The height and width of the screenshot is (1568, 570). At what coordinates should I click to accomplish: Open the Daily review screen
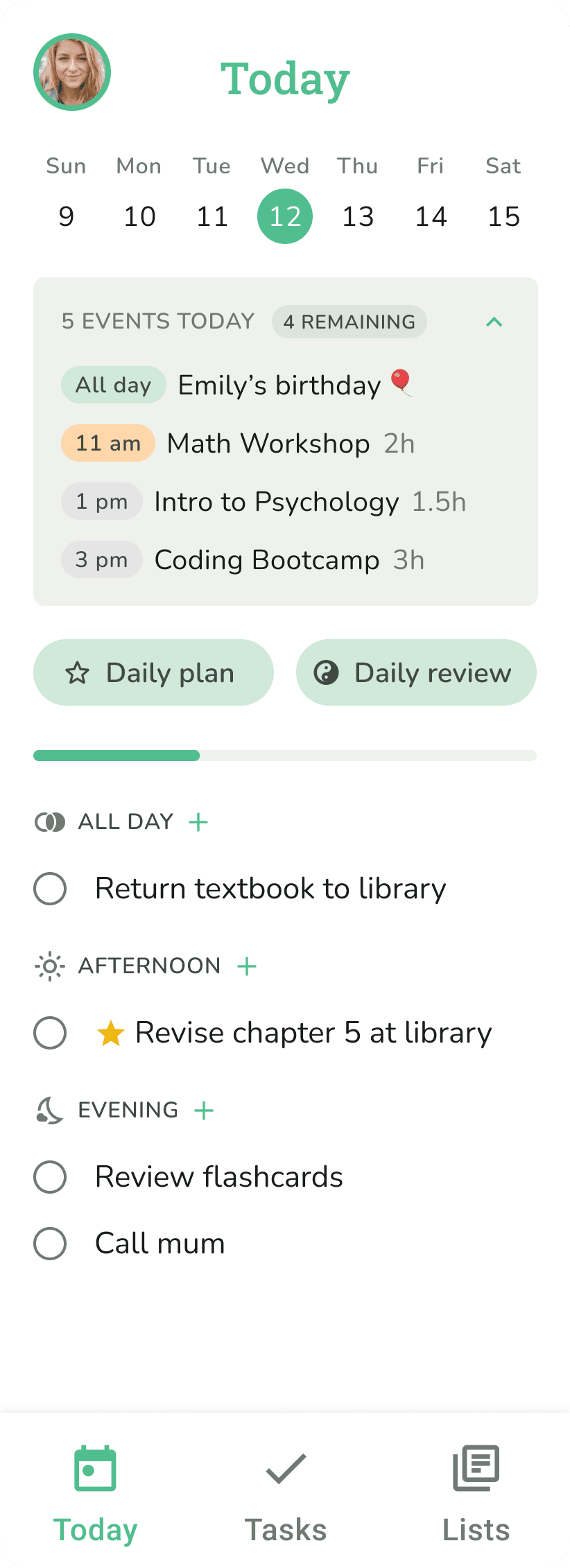pos(415,672)
